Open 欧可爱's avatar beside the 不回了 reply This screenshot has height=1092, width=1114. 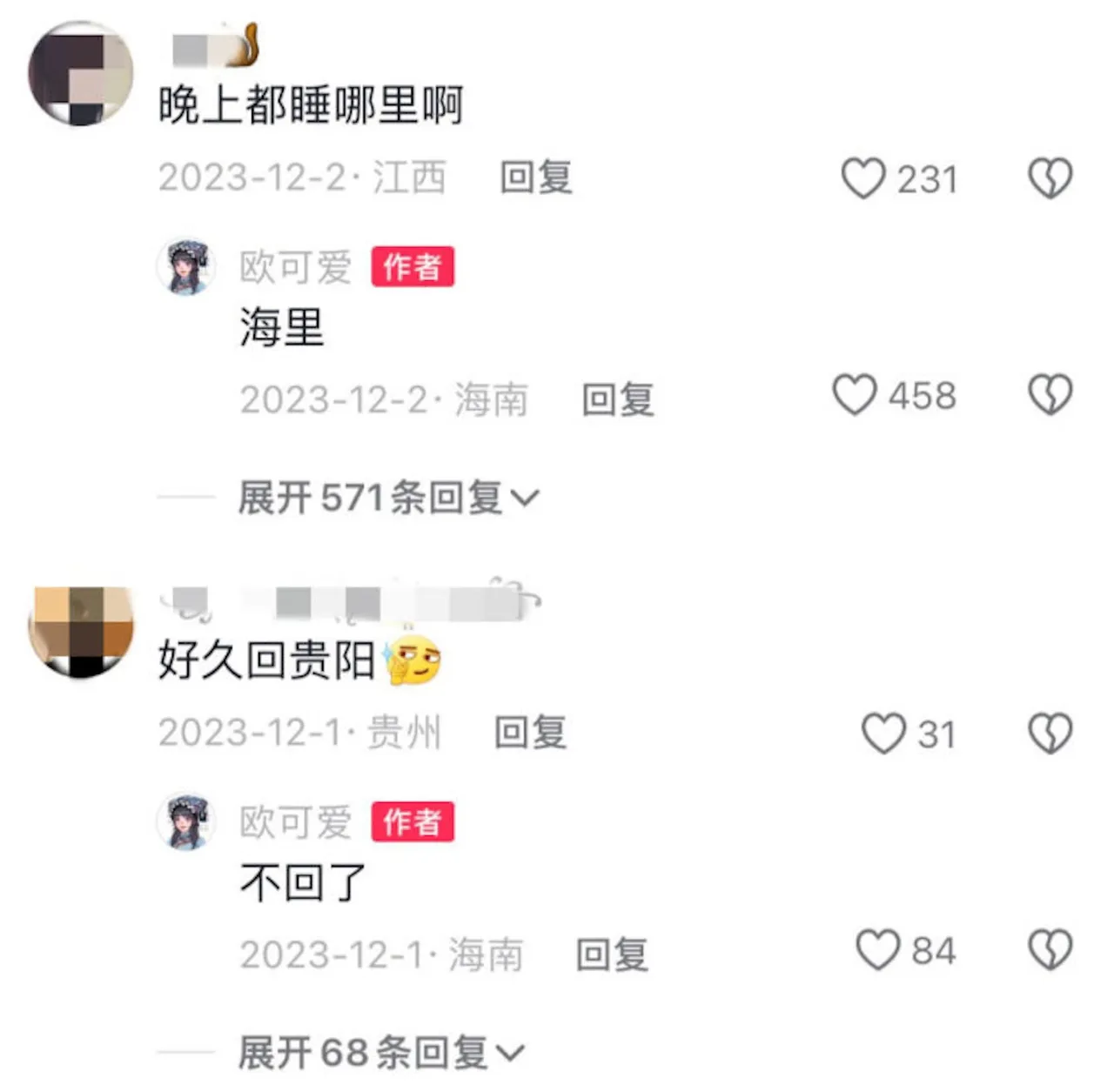(x=186, y=822)
